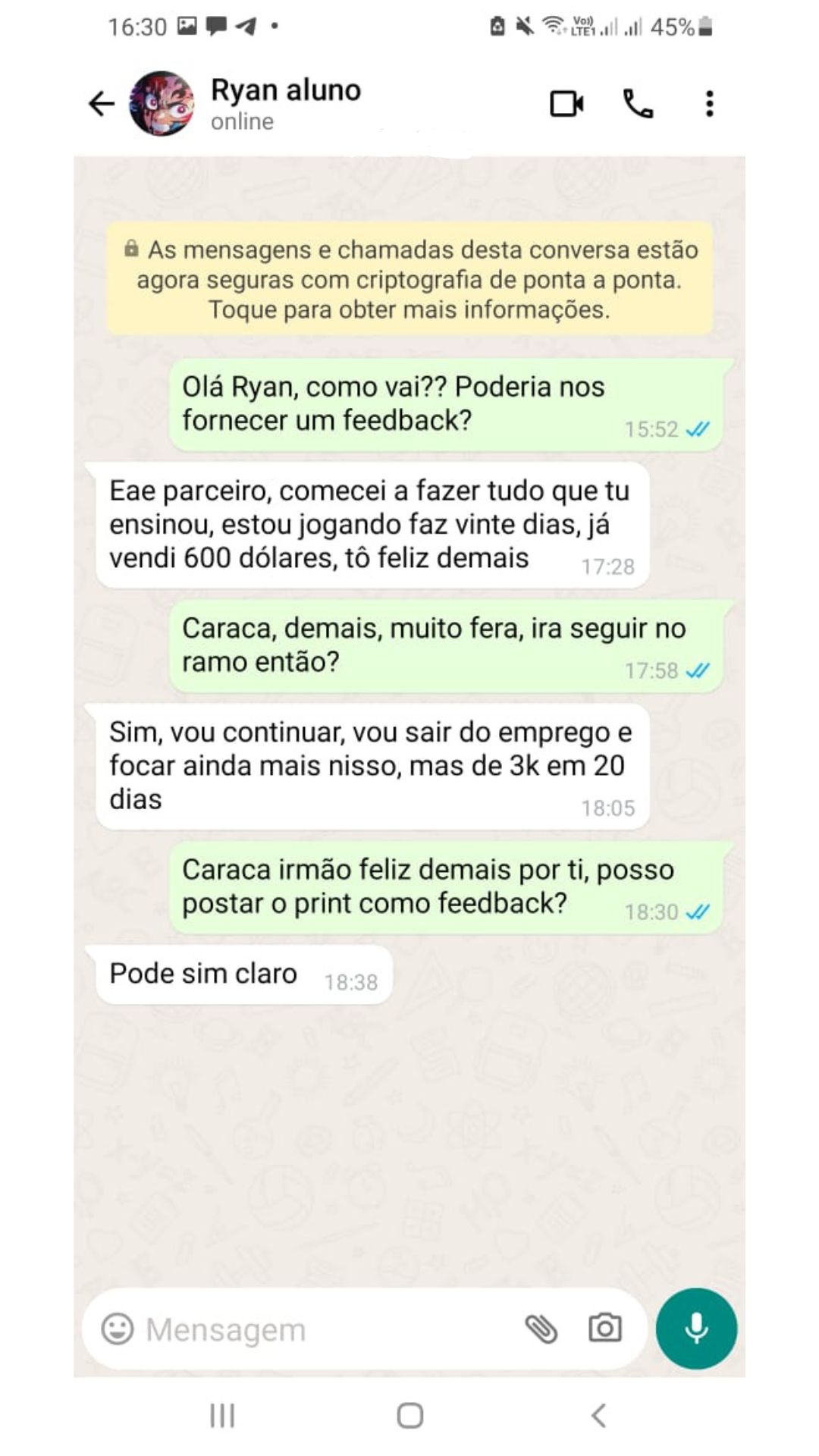
Task: Open Ryan aluno contact info
Action: [x=286, y=102]
